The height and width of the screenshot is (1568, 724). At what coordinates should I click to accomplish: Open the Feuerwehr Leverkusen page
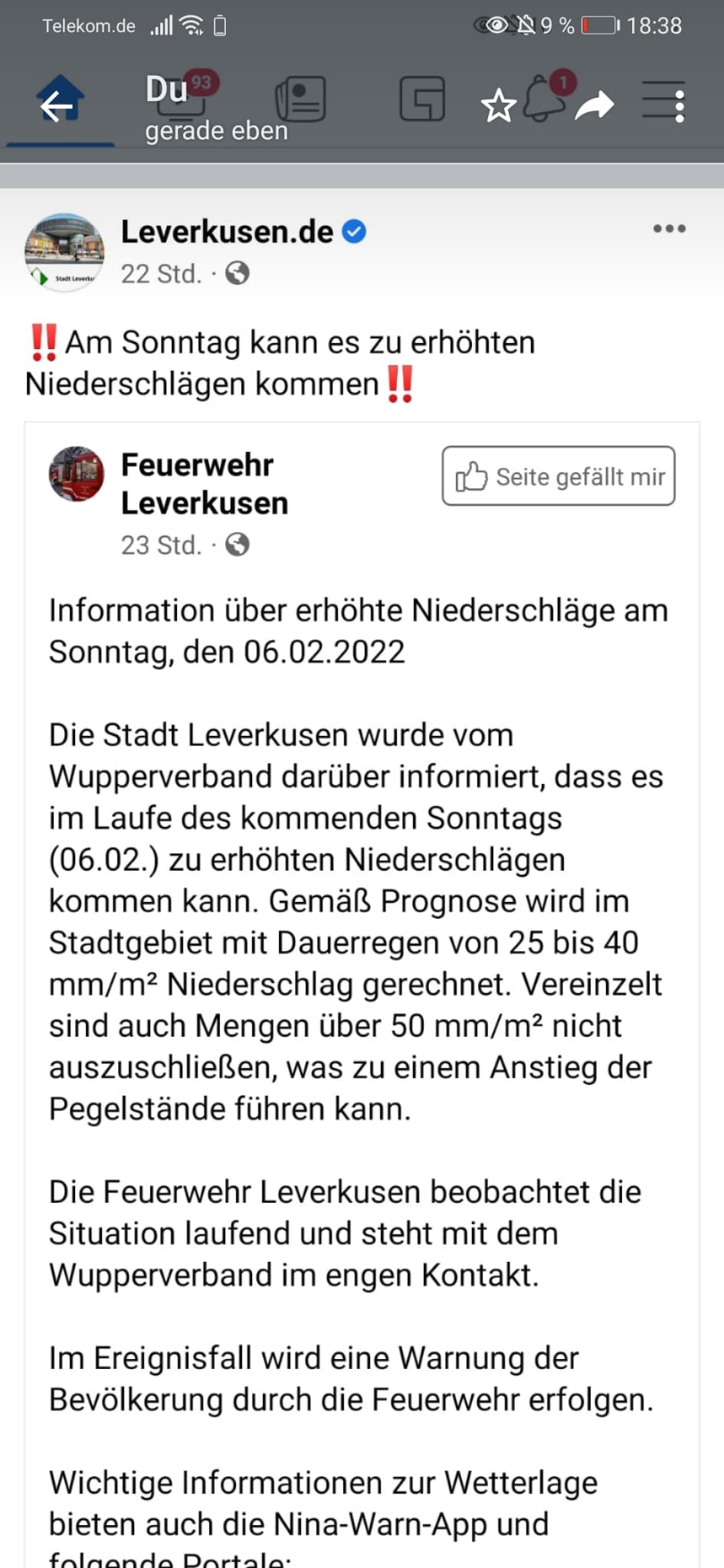tap(204, 484)
